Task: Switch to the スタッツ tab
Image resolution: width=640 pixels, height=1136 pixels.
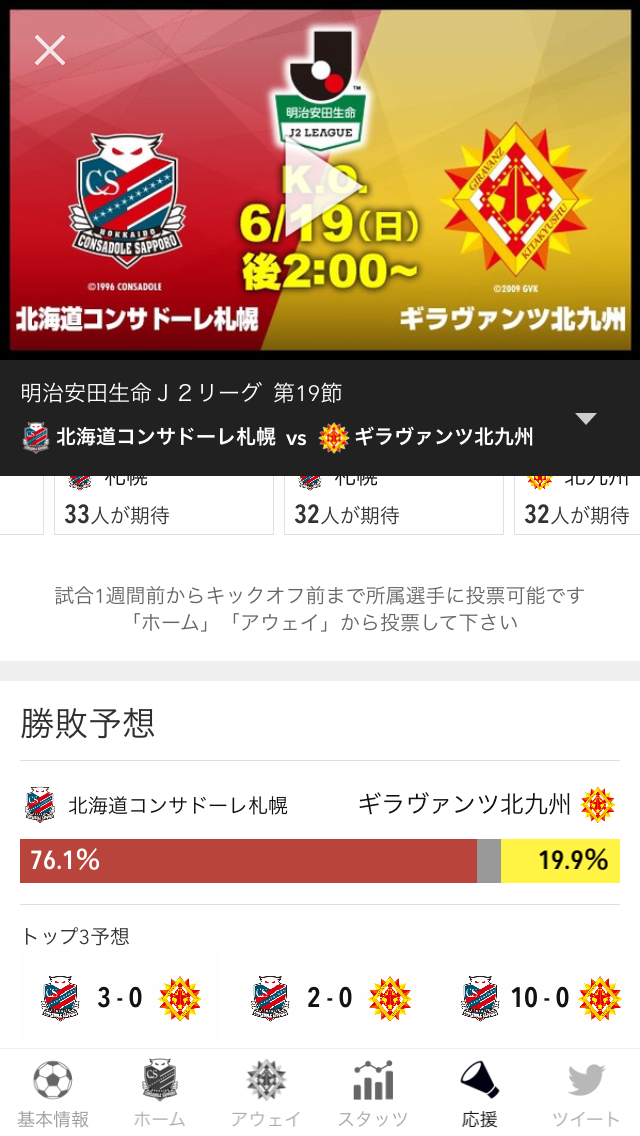Action: coord(373,1094)
